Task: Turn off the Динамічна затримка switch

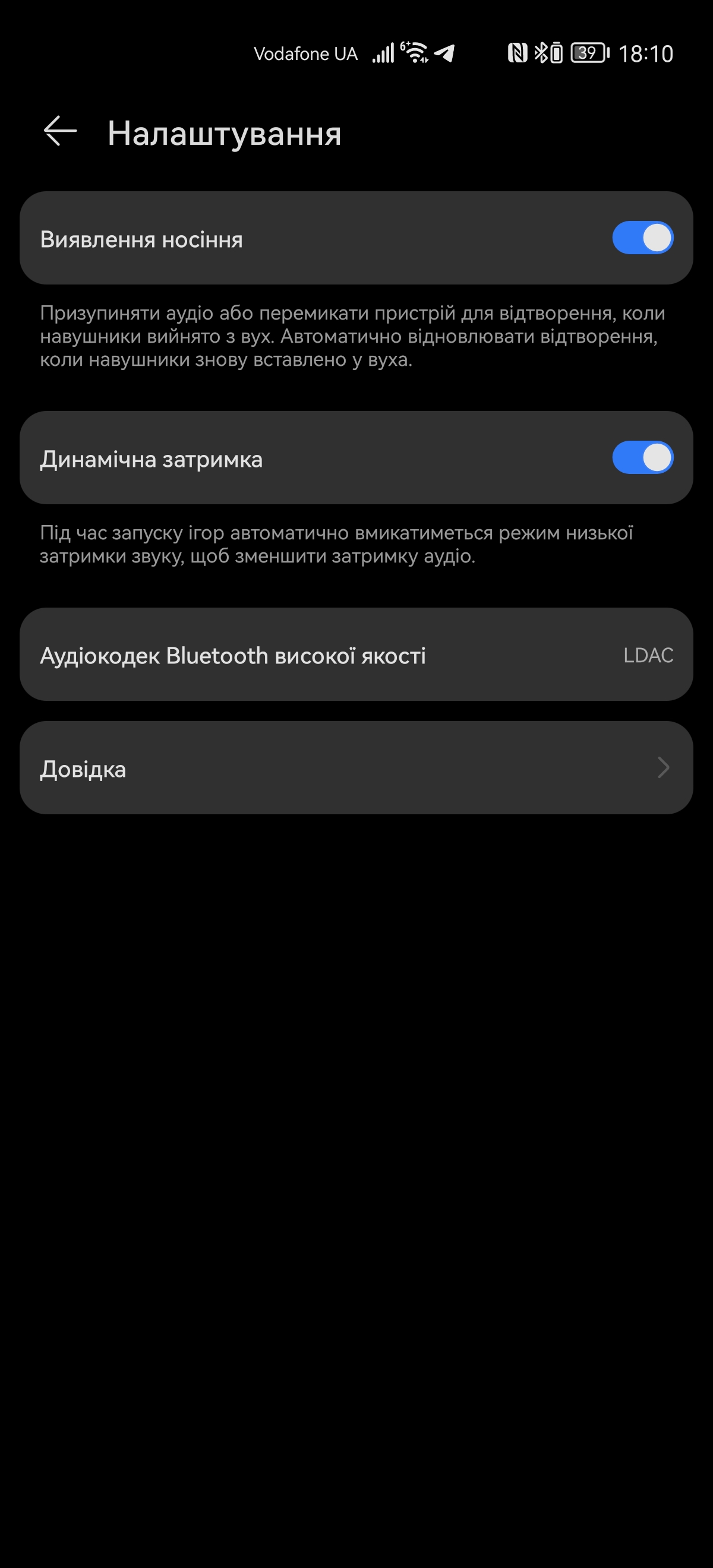Action: coord(642,458)
